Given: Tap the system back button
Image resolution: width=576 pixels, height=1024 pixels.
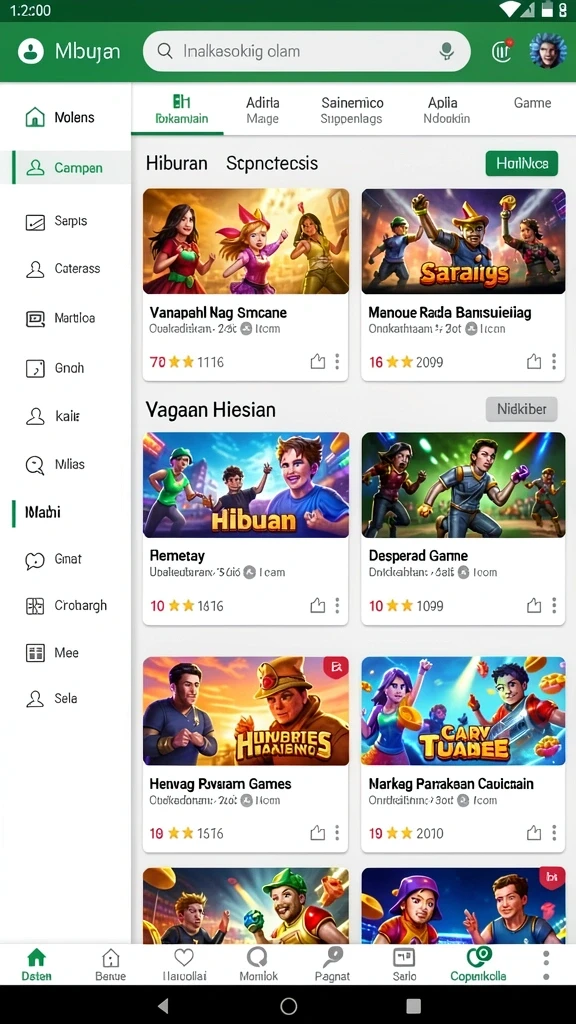Looking at the screenshot, I should (163, 1005).
